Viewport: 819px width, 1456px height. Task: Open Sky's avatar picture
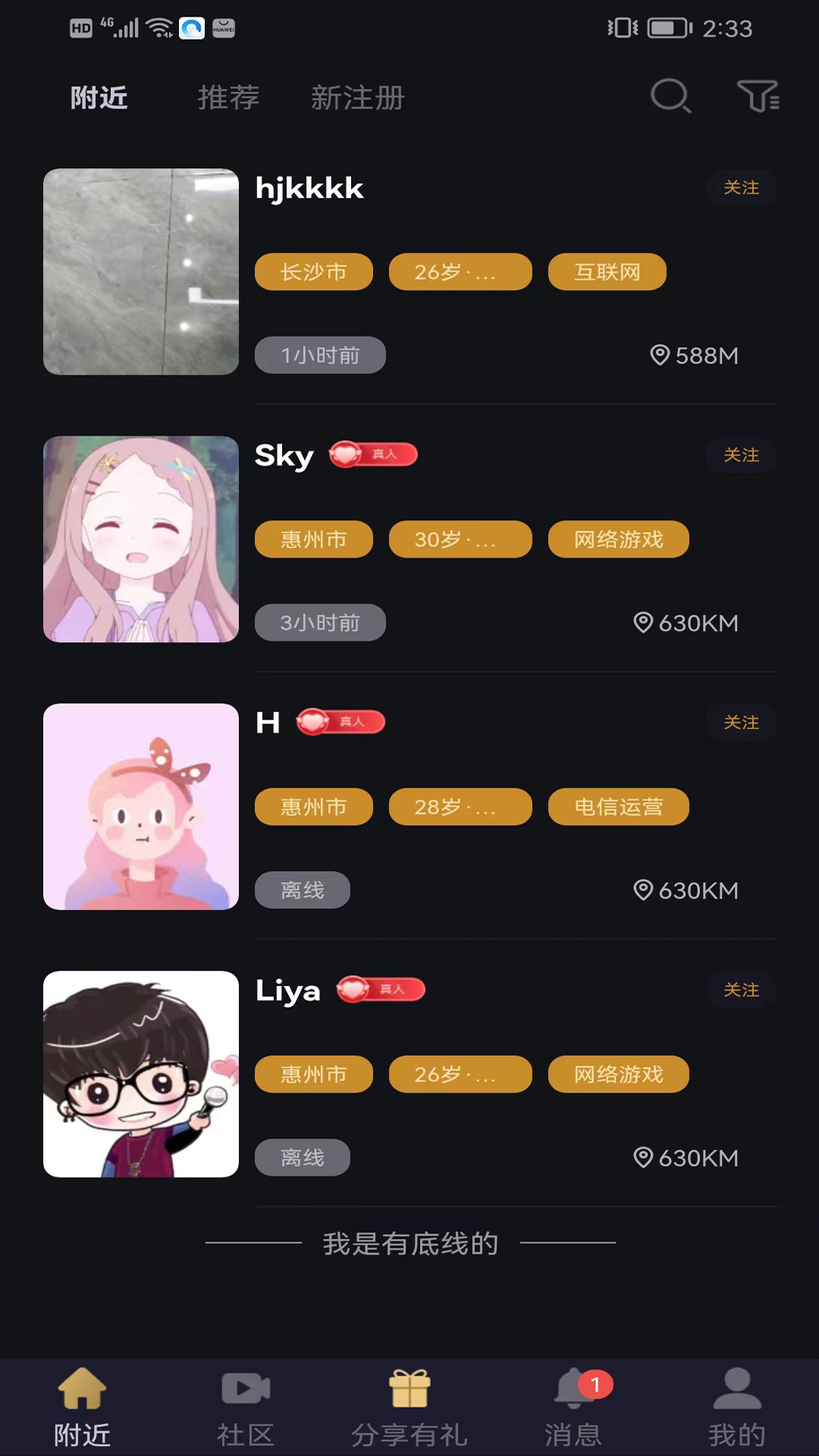point(141,539)
